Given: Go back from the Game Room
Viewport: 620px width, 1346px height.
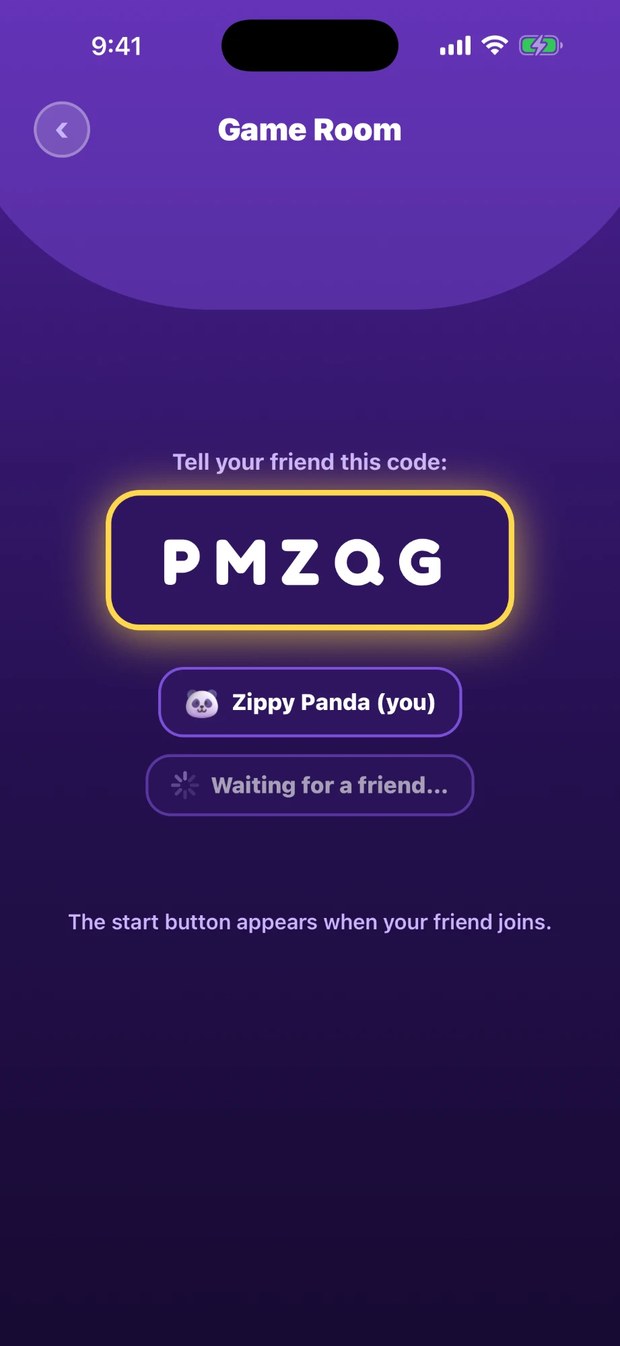Looking at the screenshot, I should [62, 130].
